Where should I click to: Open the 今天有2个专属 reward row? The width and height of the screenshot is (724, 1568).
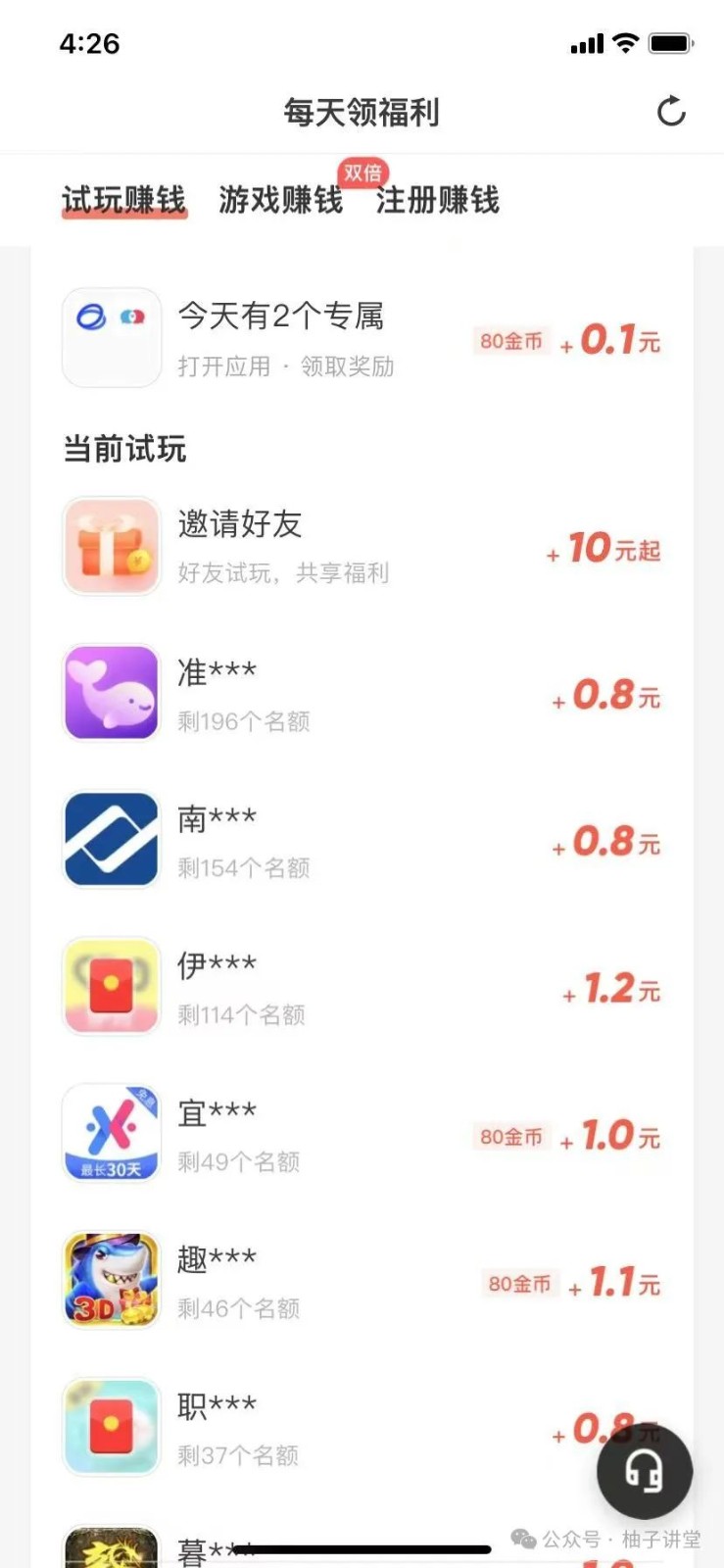[361, 339]
